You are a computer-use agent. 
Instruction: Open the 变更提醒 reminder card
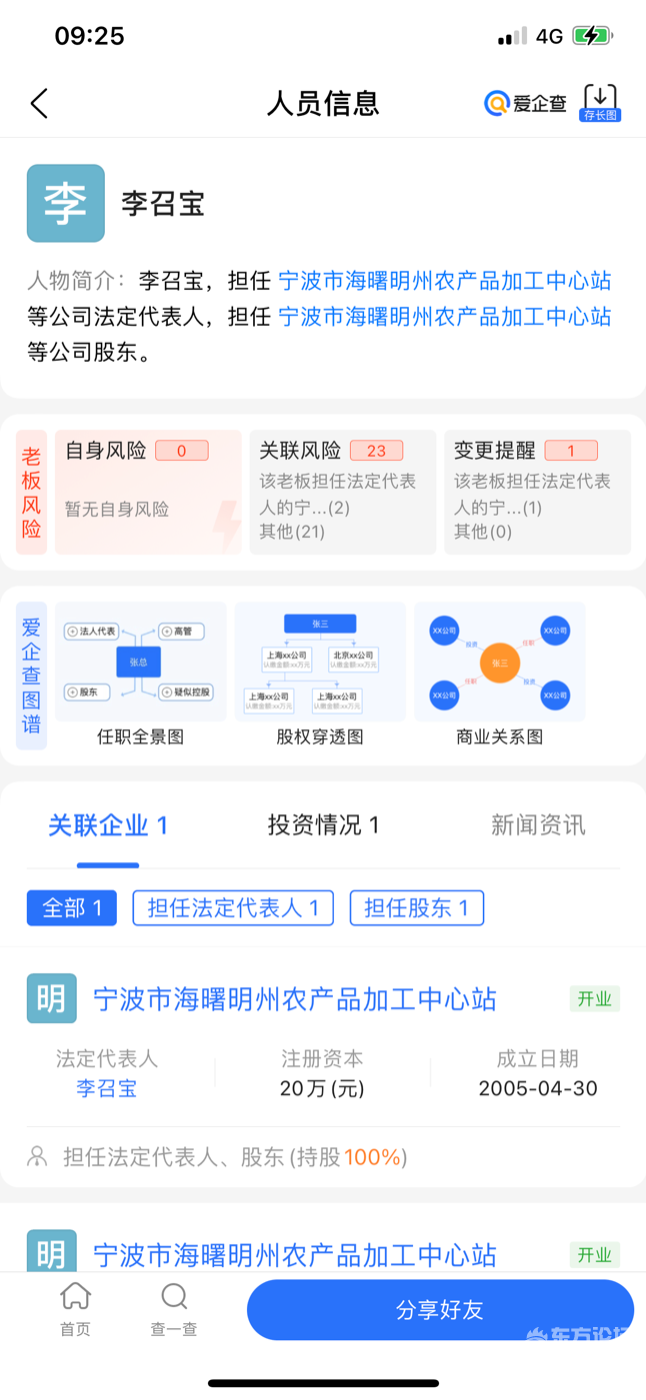[x=537, y=491]
